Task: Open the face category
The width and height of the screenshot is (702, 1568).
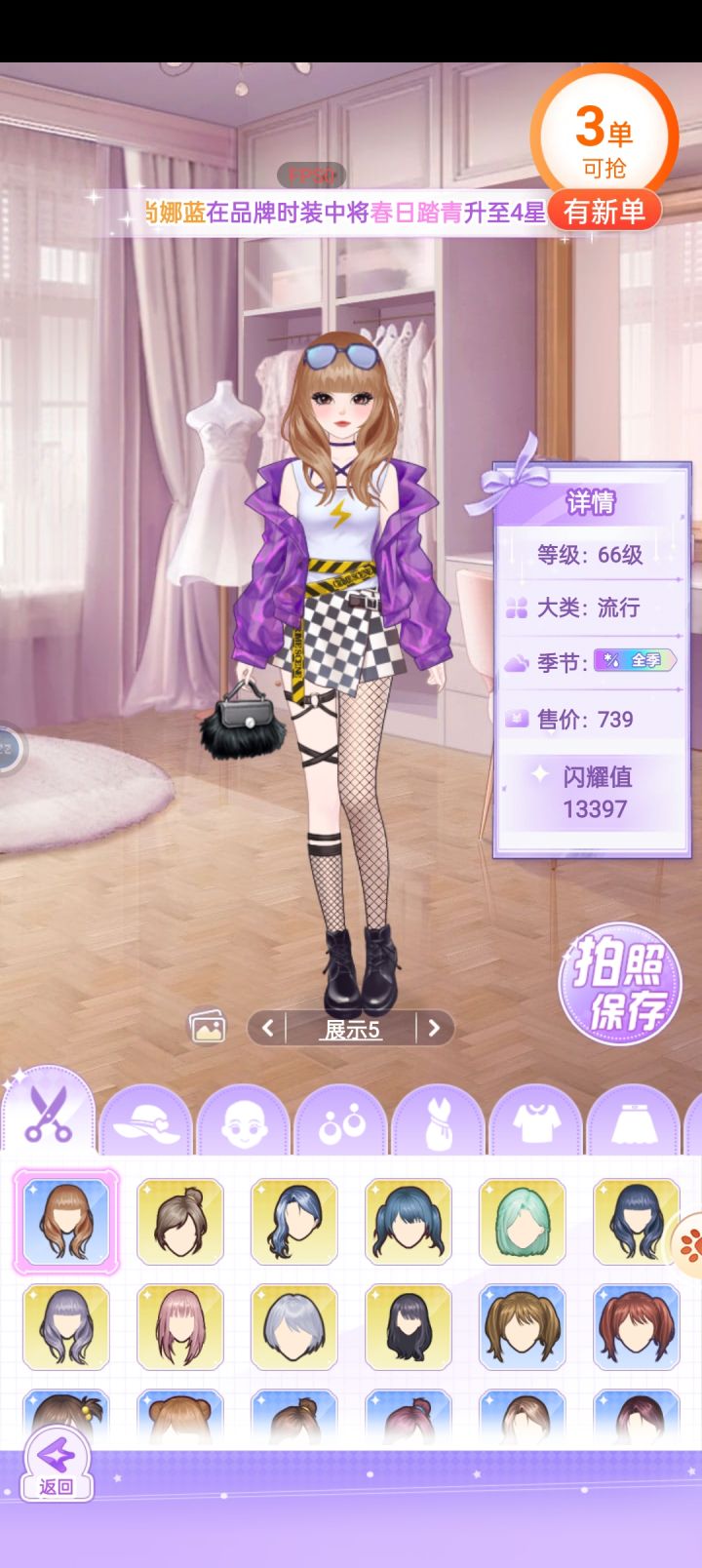Action: click(x=245, y=1121)
